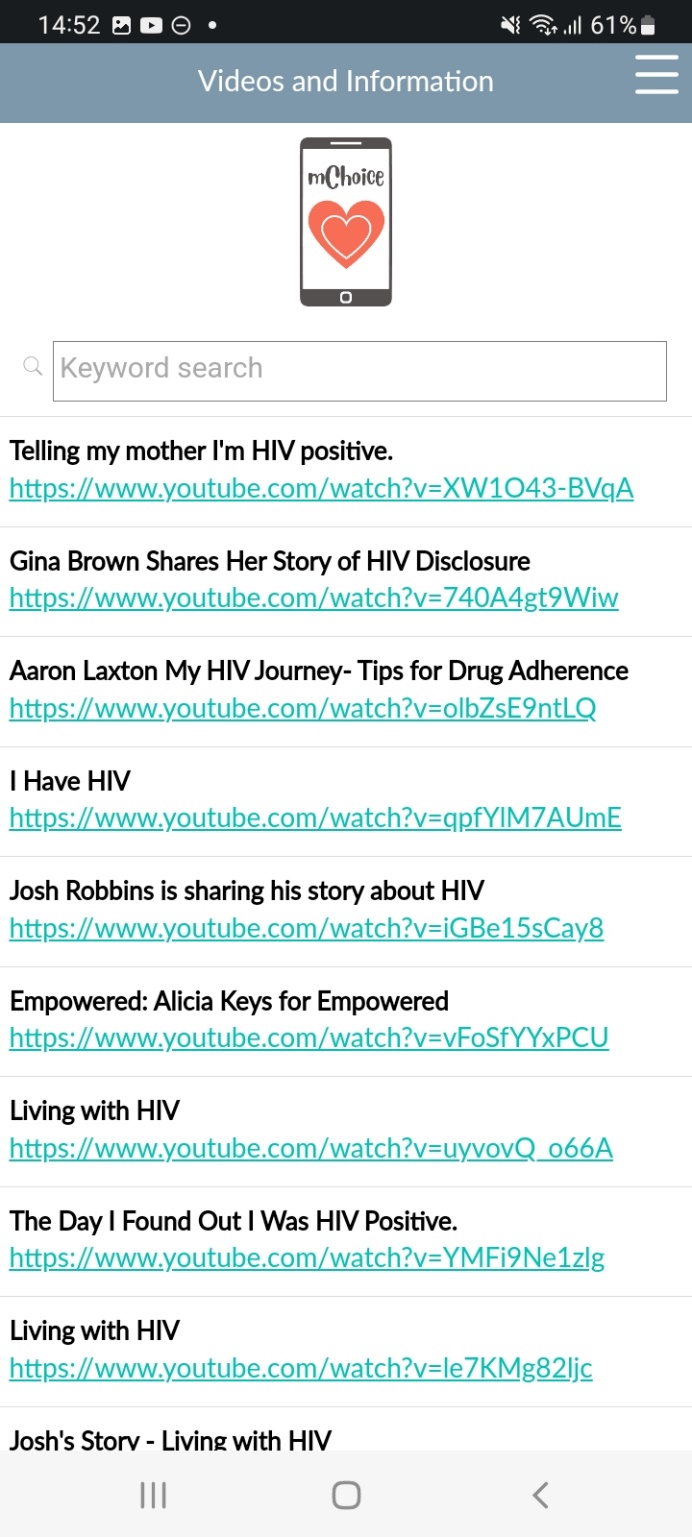Go back using system navigation
This screenshot has height=1537, width=692.
point(540,1495)
